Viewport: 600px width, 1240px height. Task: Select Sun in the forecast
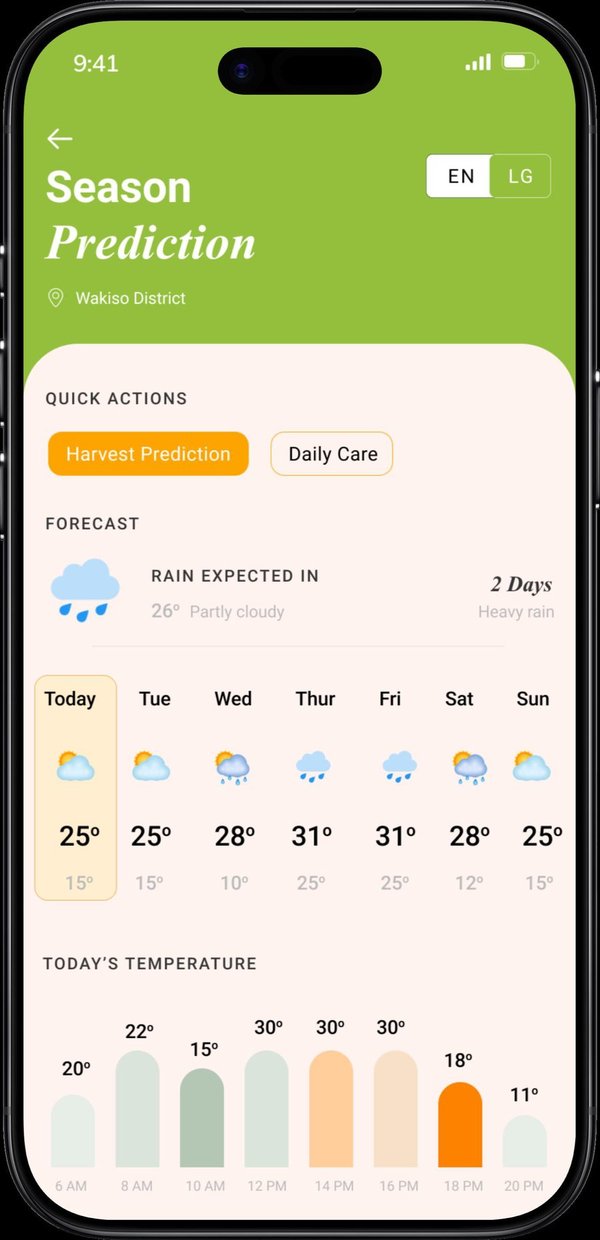tap(535, 788)
